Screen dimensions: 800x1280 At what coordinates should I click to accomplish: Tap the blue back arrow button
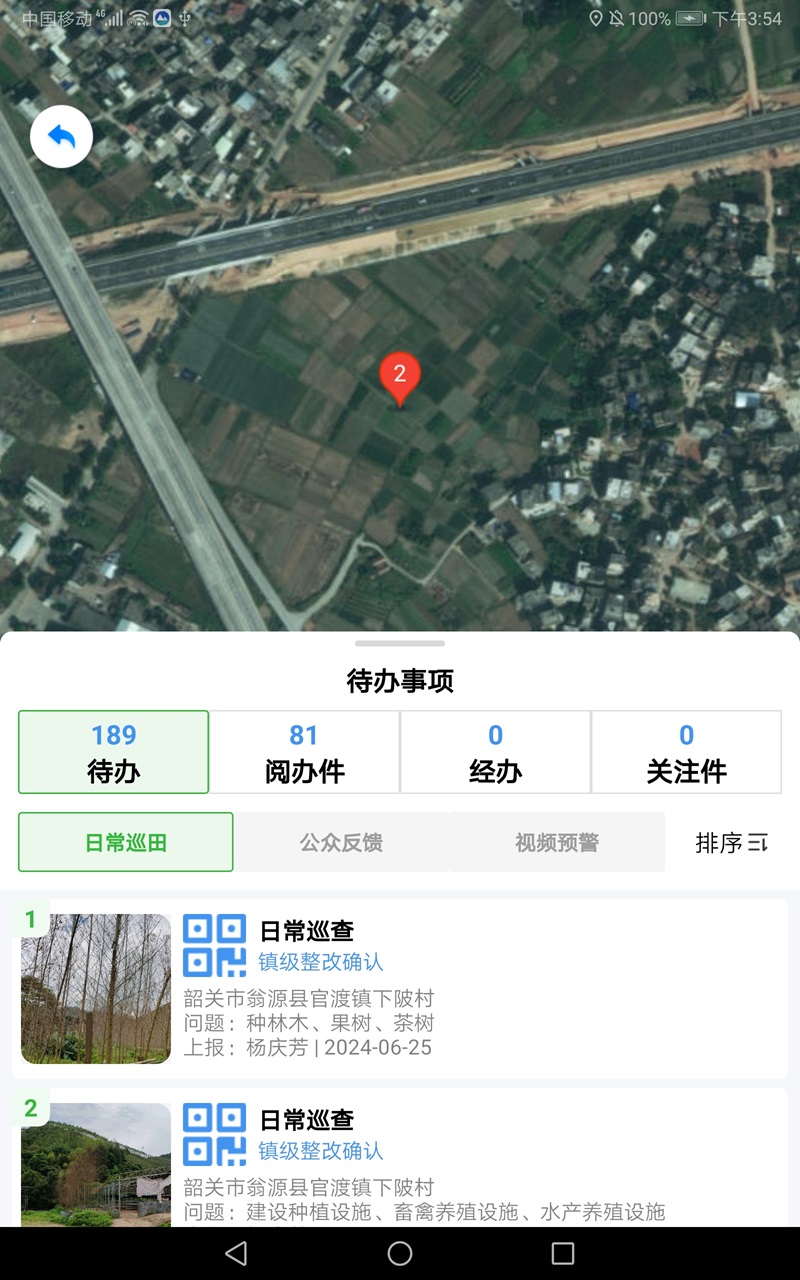(62, 137)
